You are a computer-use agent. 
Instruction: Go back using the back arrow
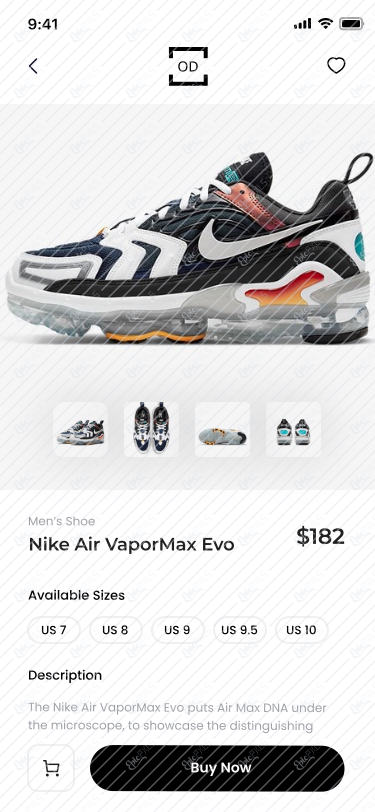[33, 66]
